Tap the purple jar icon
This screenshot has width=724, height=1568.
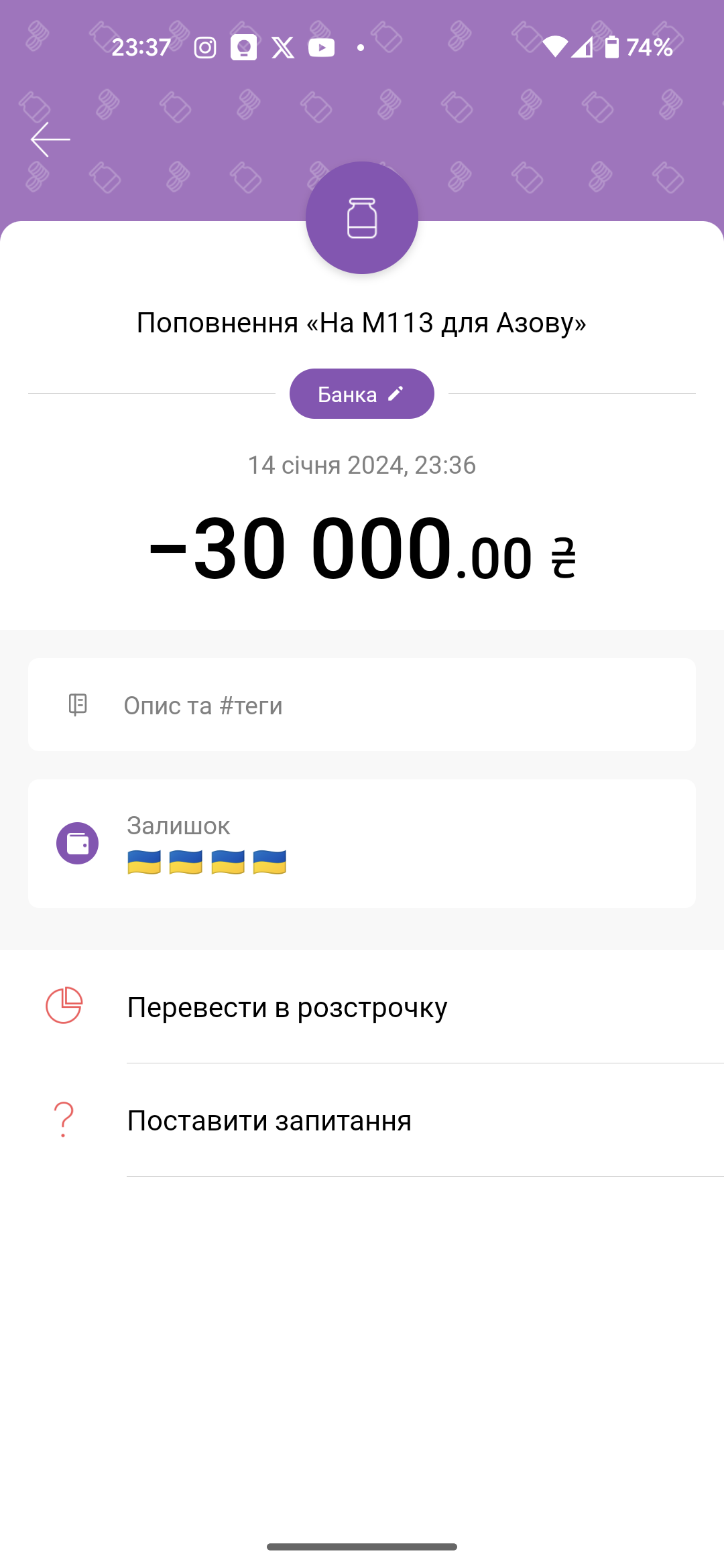(x=362, y=218)
